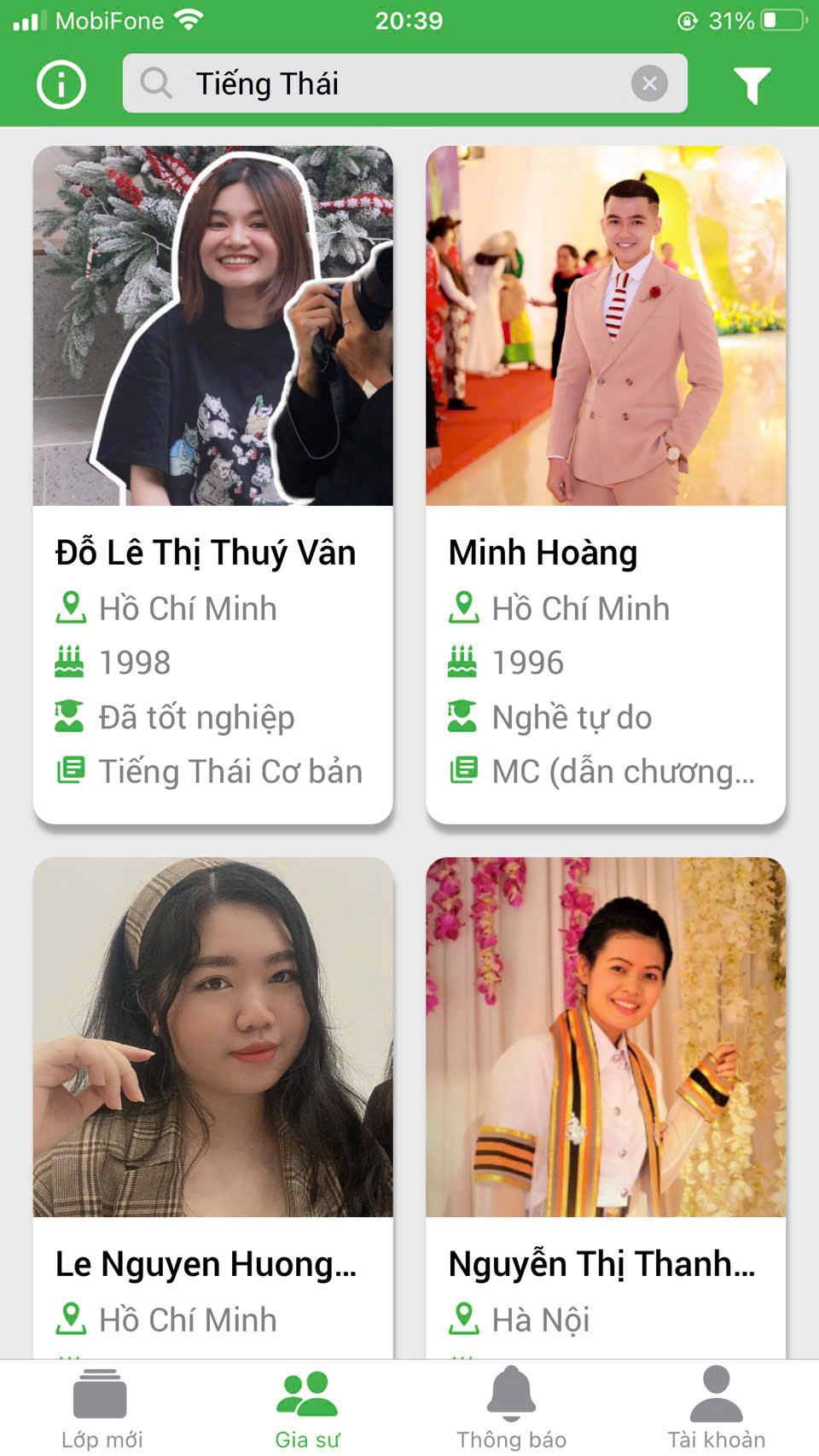
Task: Open tutor Đỗ Lê Thị Thuý Vân's profile
Action: (212, 484)
